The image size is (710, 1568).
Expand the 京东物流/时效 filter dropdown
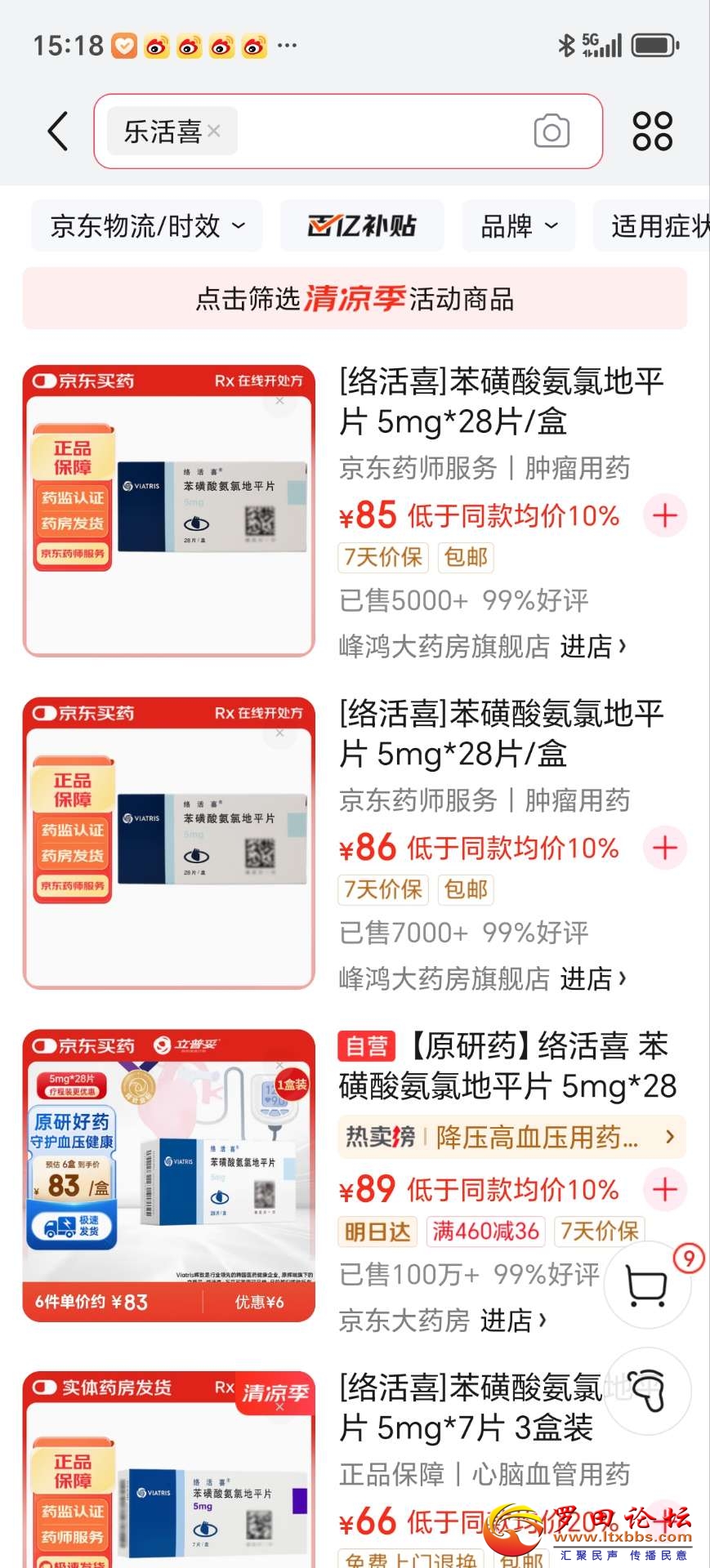point(147,226)
